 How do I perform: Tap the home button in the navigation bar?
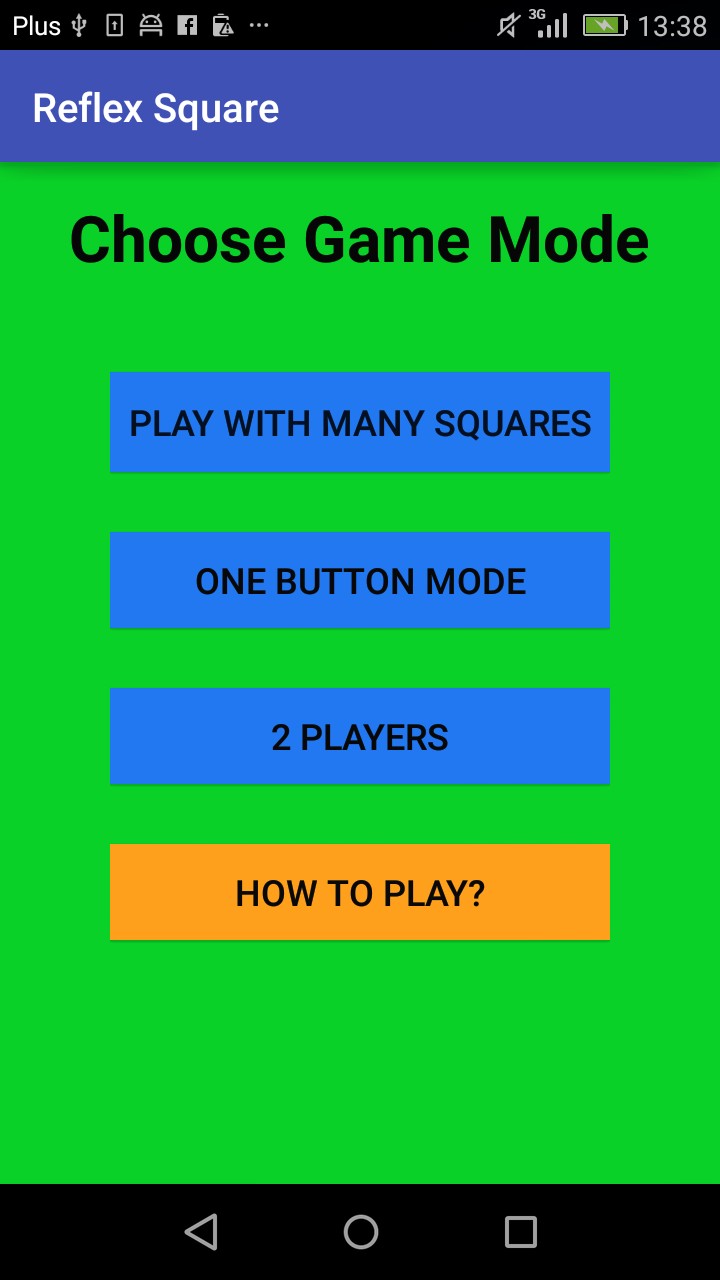tap(360, 1231)
